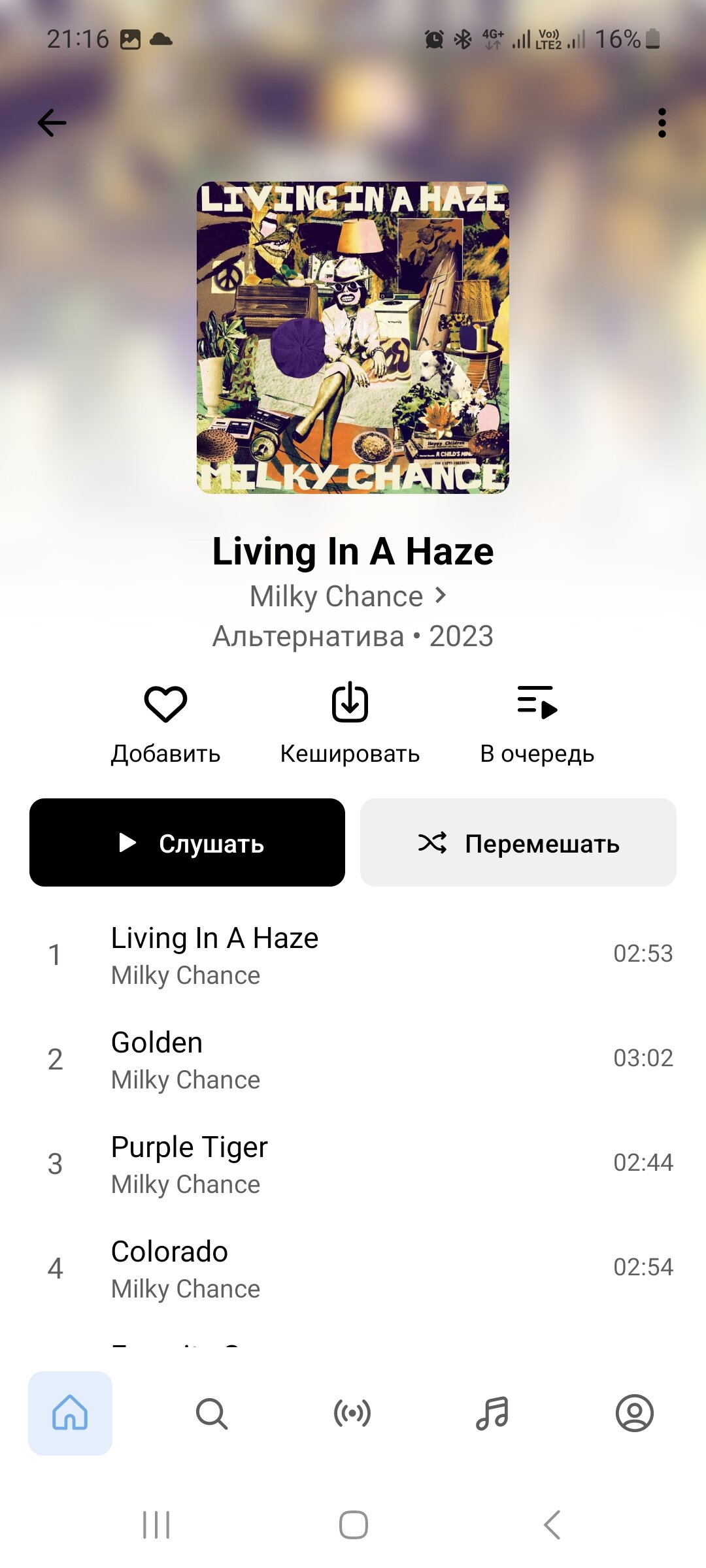The image size is (706, 1568).
Task: Open the Search tab
Action: tap(211, 1413)
